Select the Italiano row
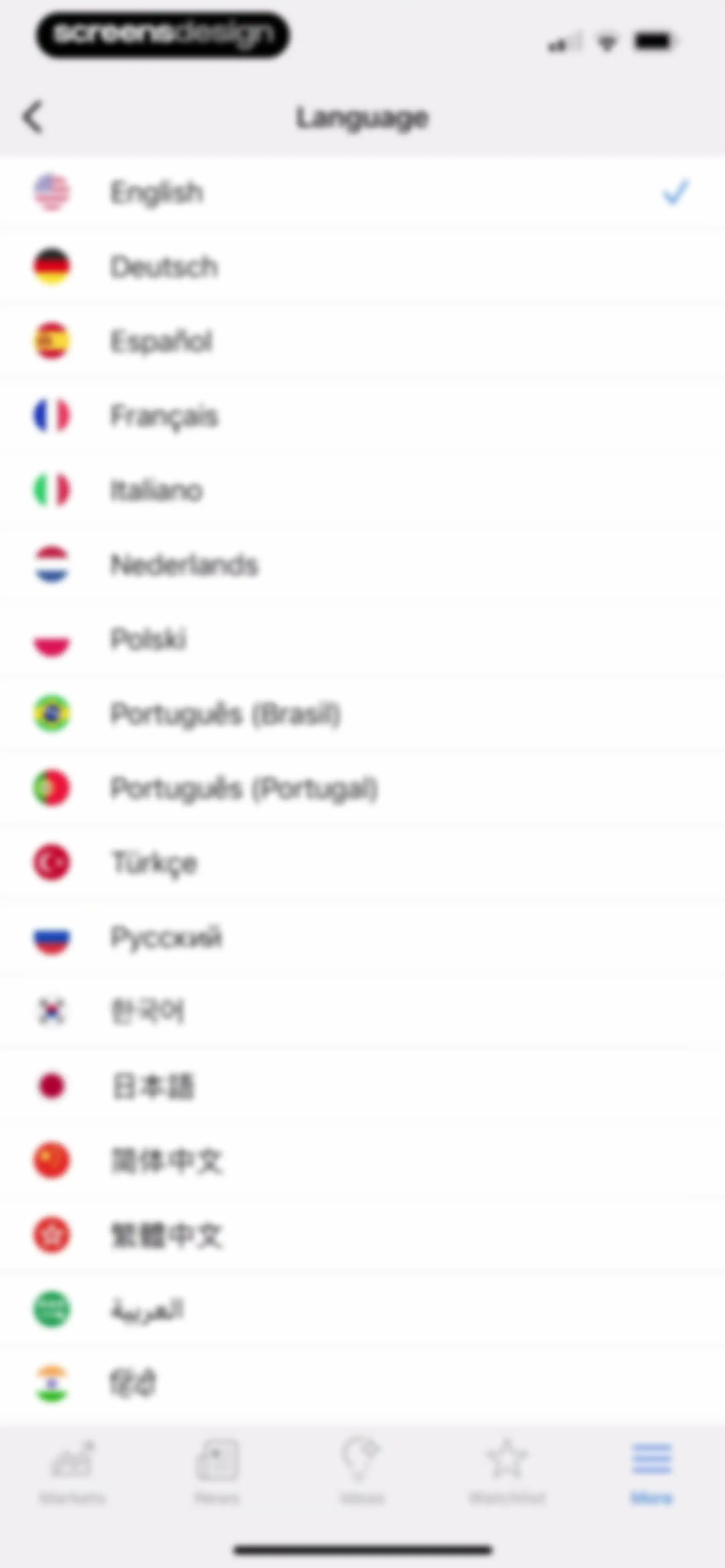 click(x=362, y=490)
